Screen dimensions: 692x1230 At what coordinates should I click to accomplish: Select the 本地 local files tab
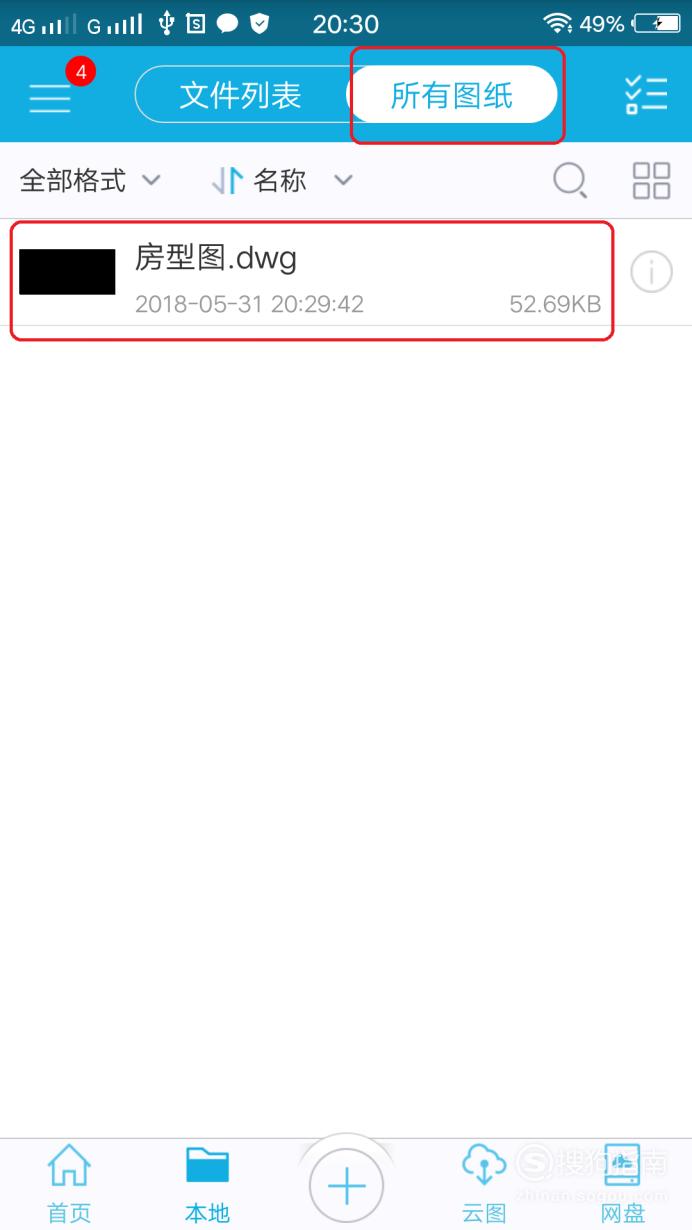coord(207,1185)
